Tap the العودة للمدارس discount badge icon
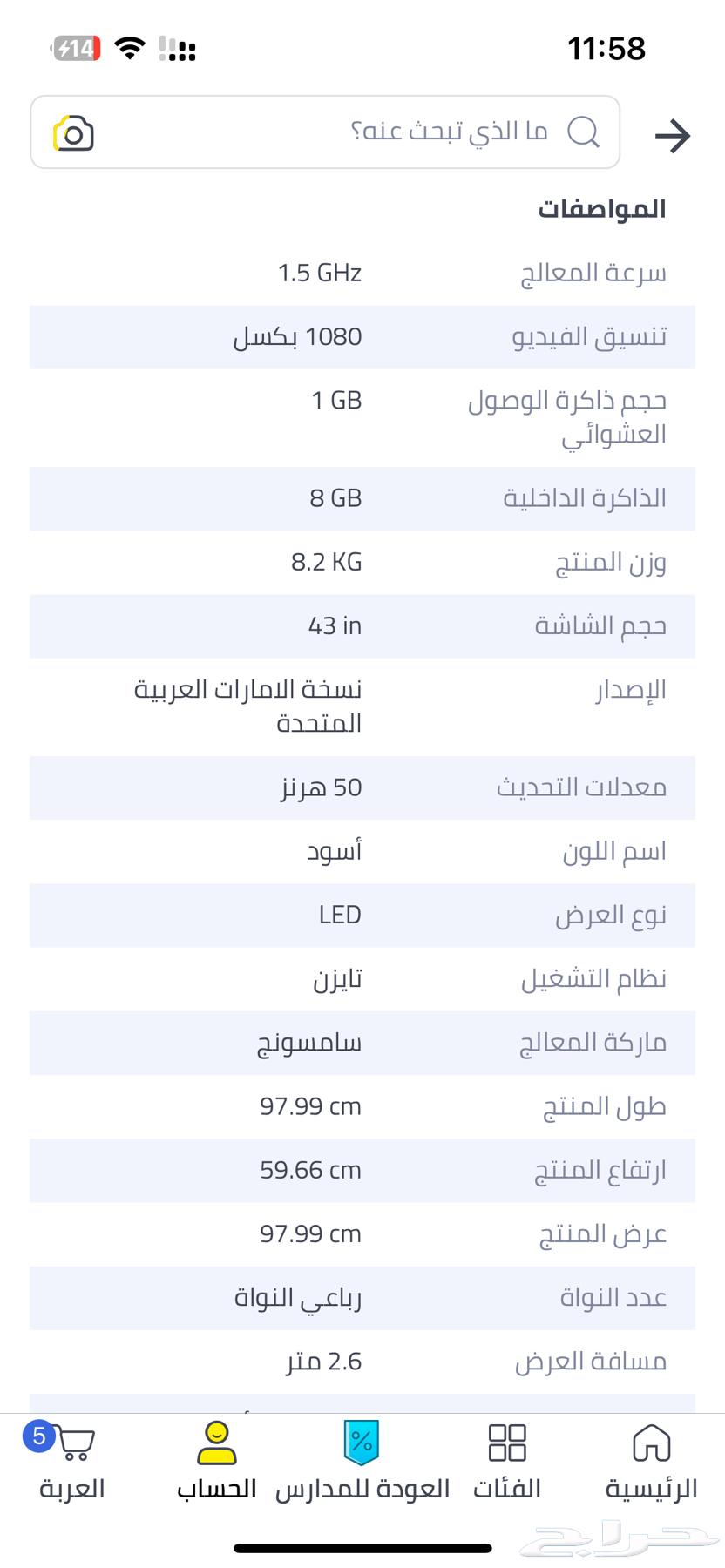This screenshot has height=1568, width=725. 360,1442
